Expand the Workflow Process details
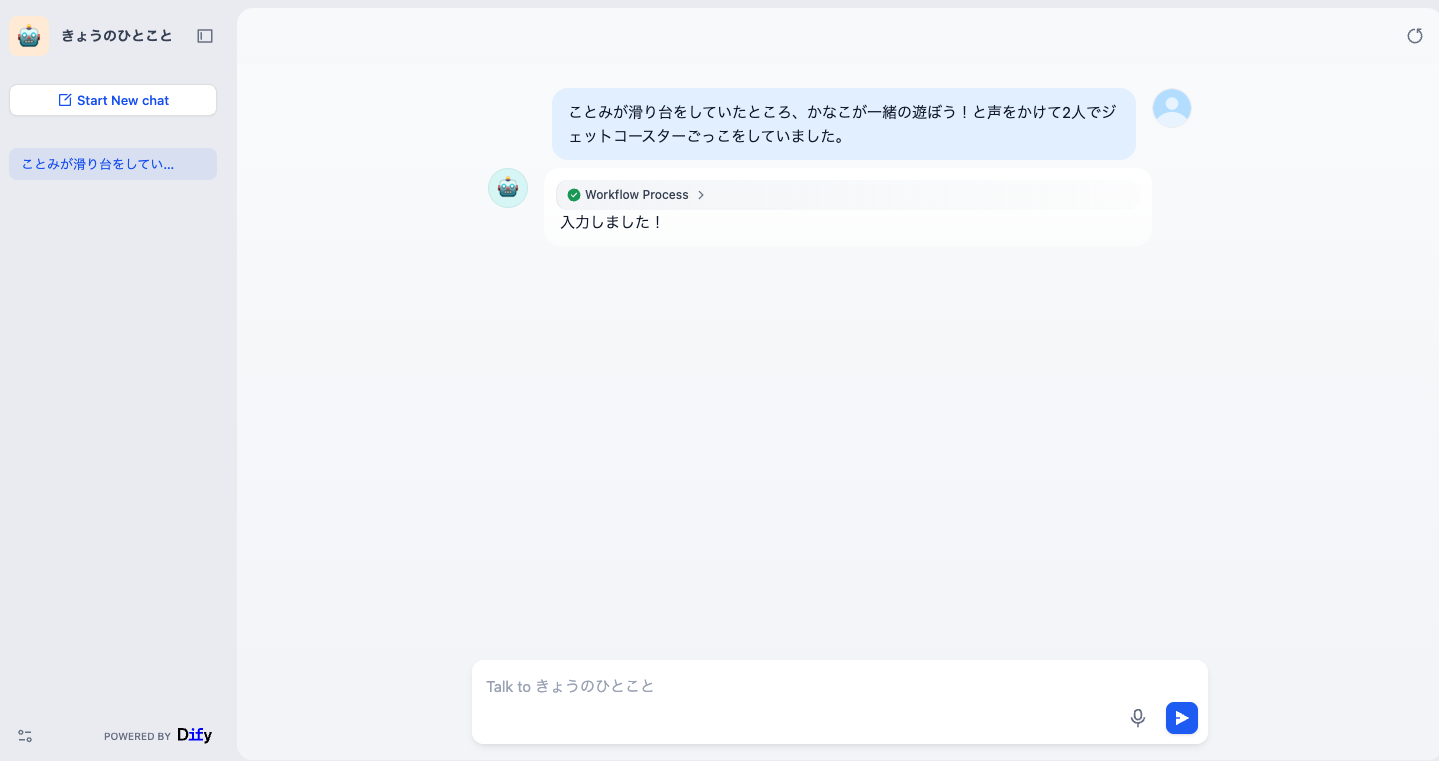 [637, 195]
